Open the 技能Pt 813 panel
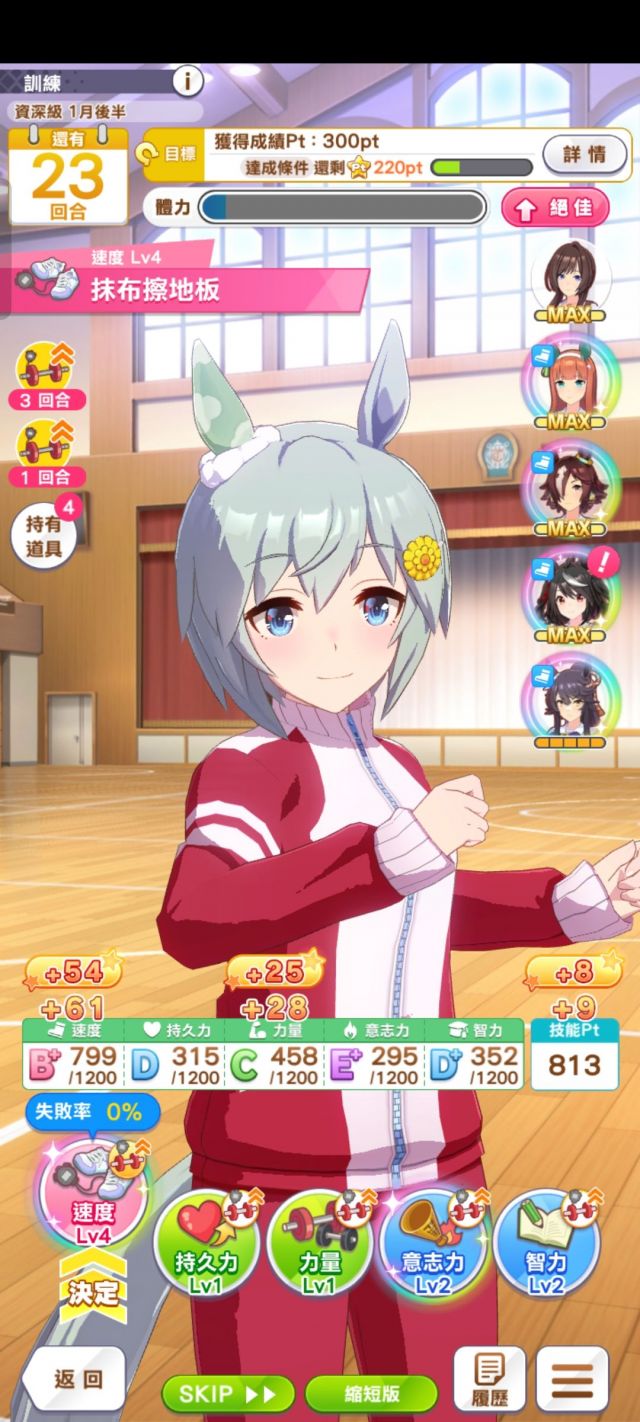 coord(574,1055)
